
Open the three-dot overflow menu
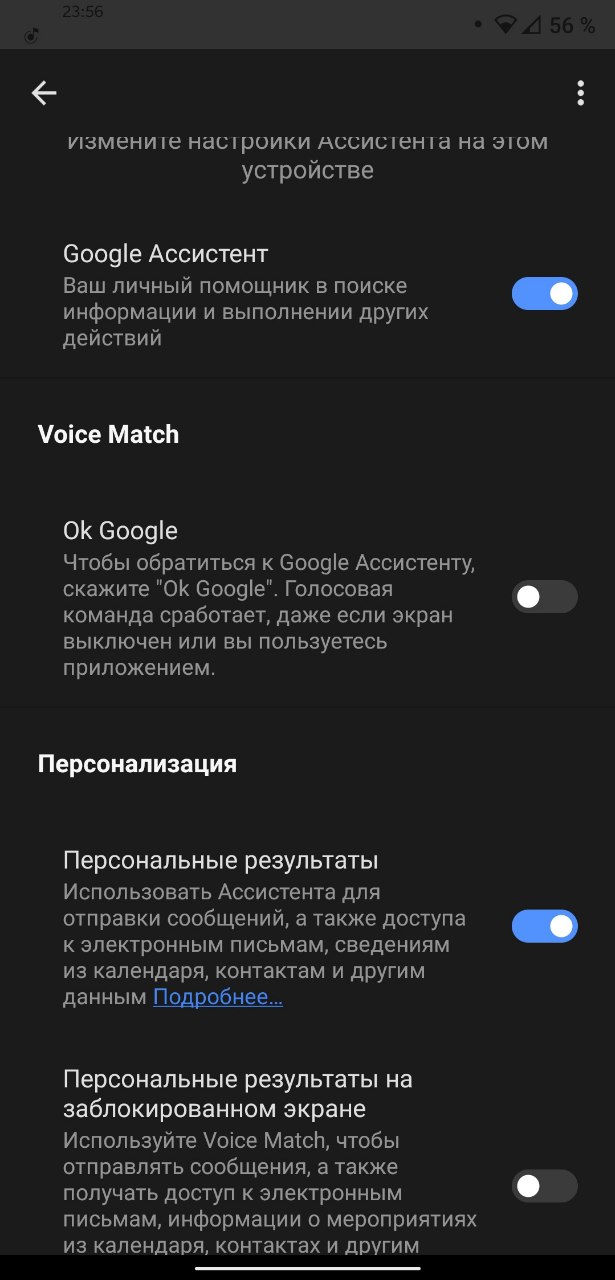click(580, 93)
